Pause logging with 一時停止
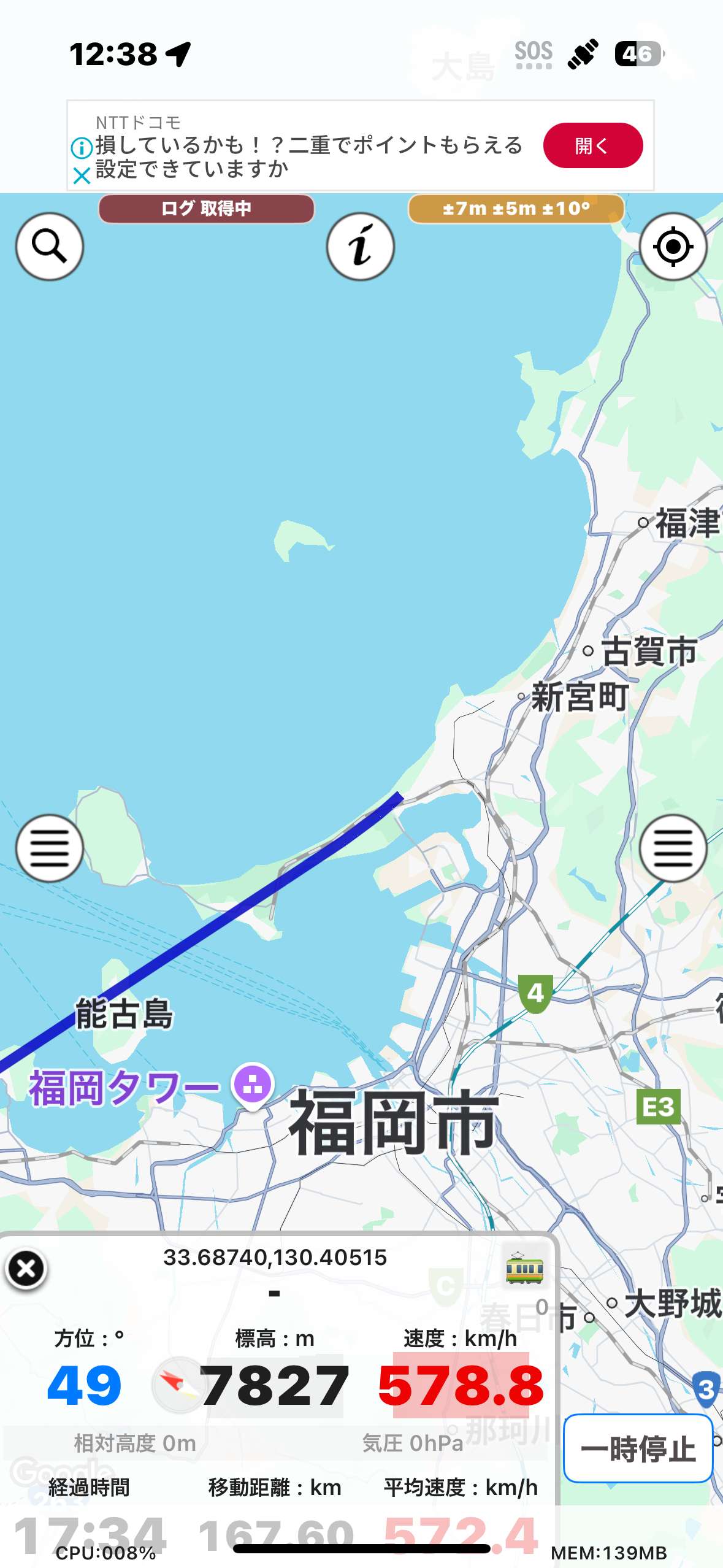 point(638,1449)
